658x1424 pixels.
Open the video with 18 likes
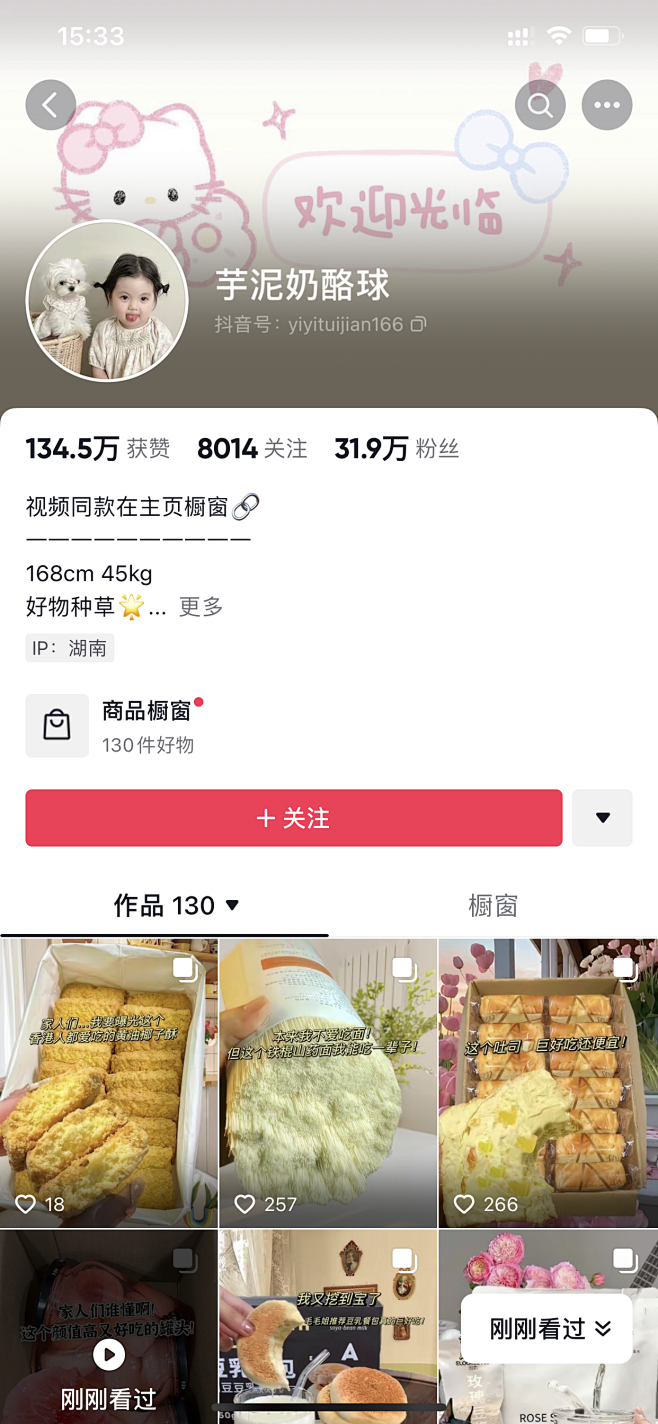click(109, 1083)
